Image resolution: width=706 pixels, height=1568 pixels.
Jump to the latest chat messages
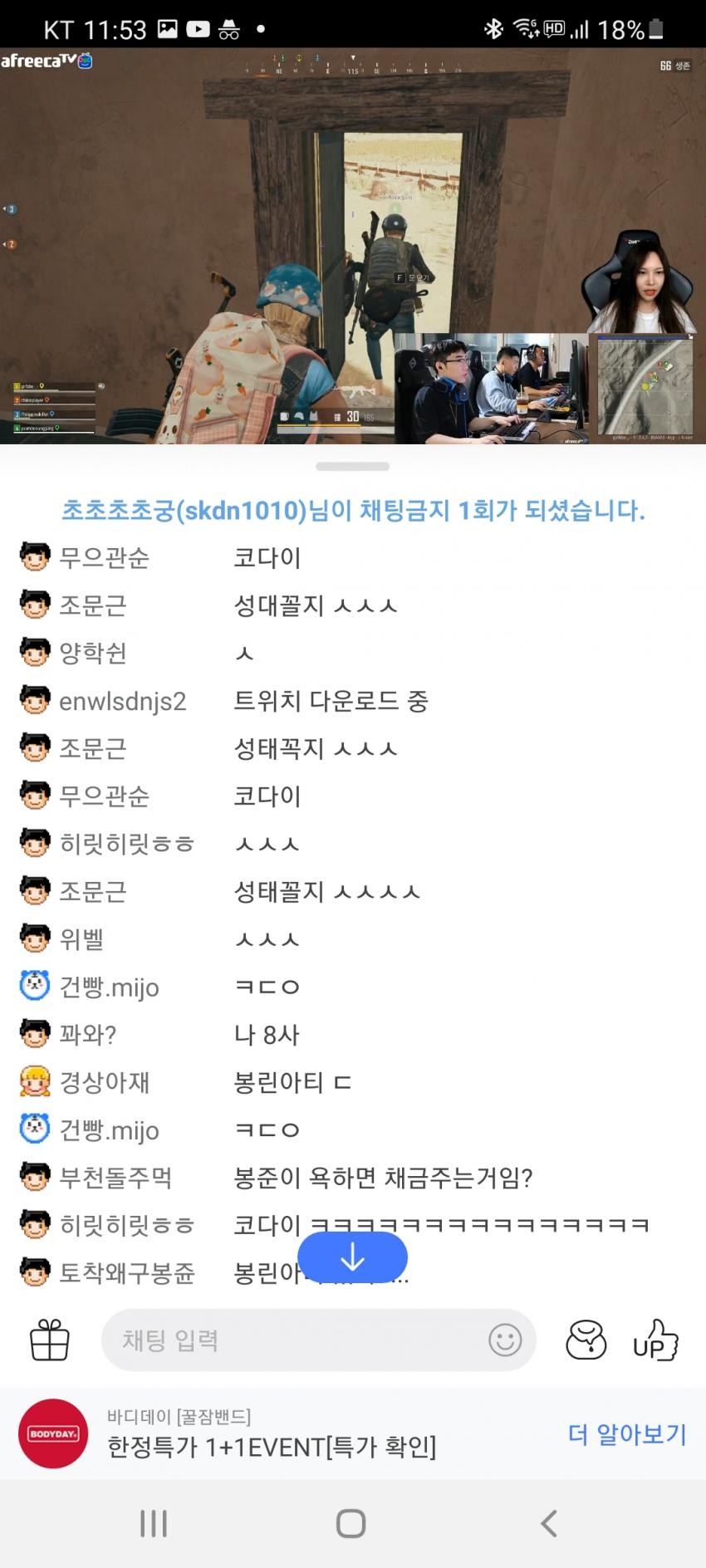(353, 1257)
